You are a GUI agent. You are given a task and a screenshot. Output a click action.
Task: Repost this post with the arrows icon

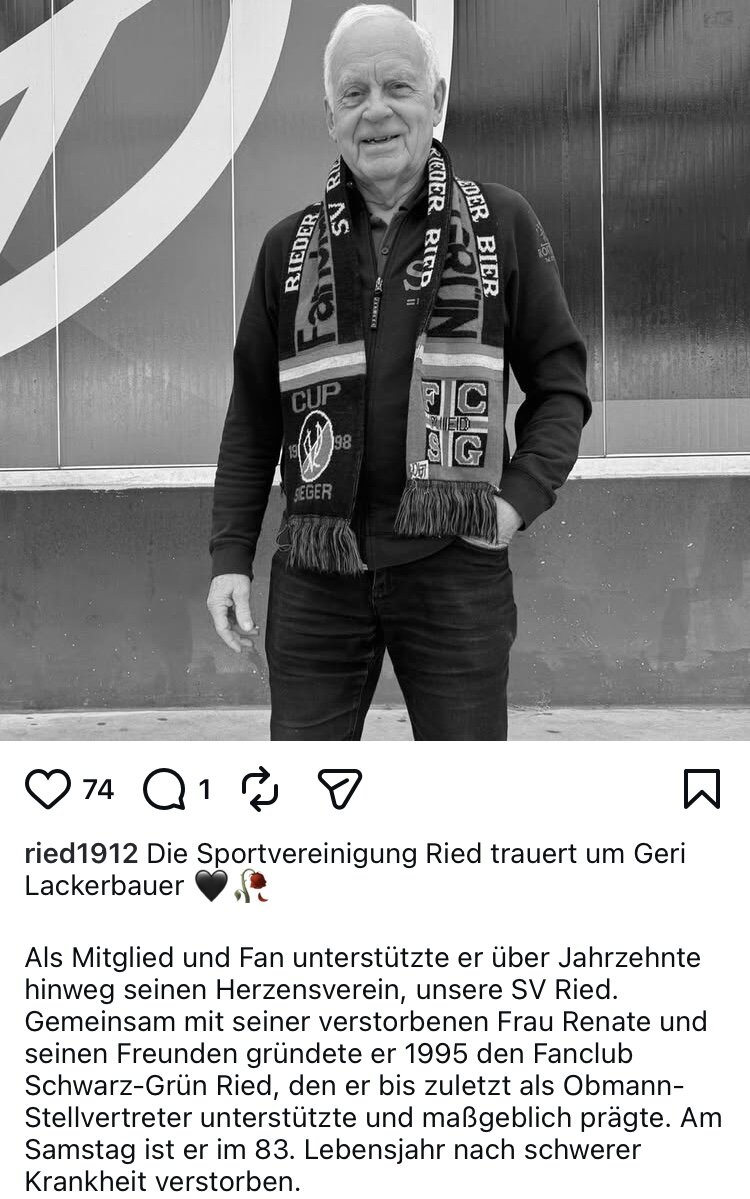click(260, 789)
